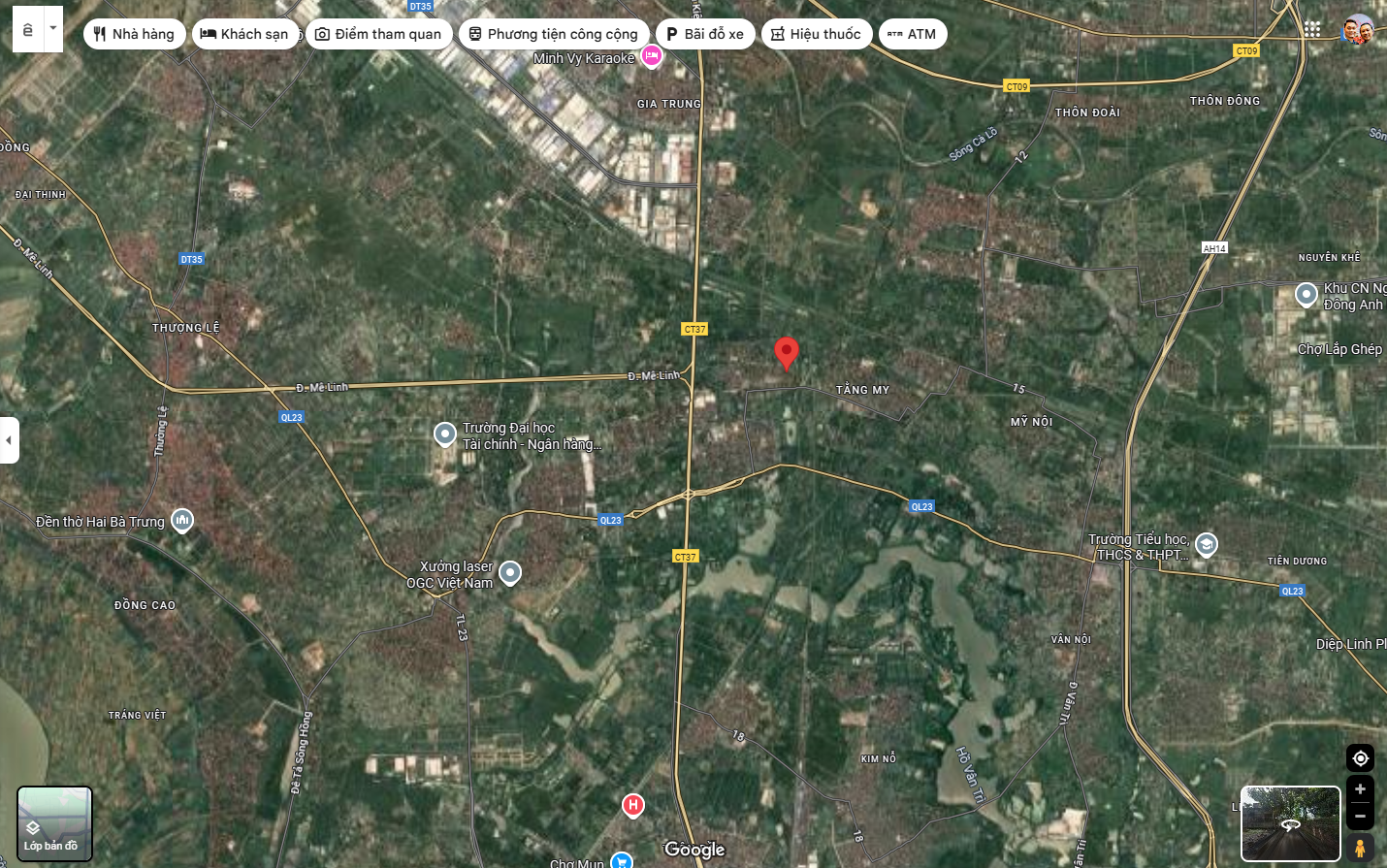This screenshot has height=868, width=1387.
Task: Open the account profile picture
Action: click(1358, 29)
